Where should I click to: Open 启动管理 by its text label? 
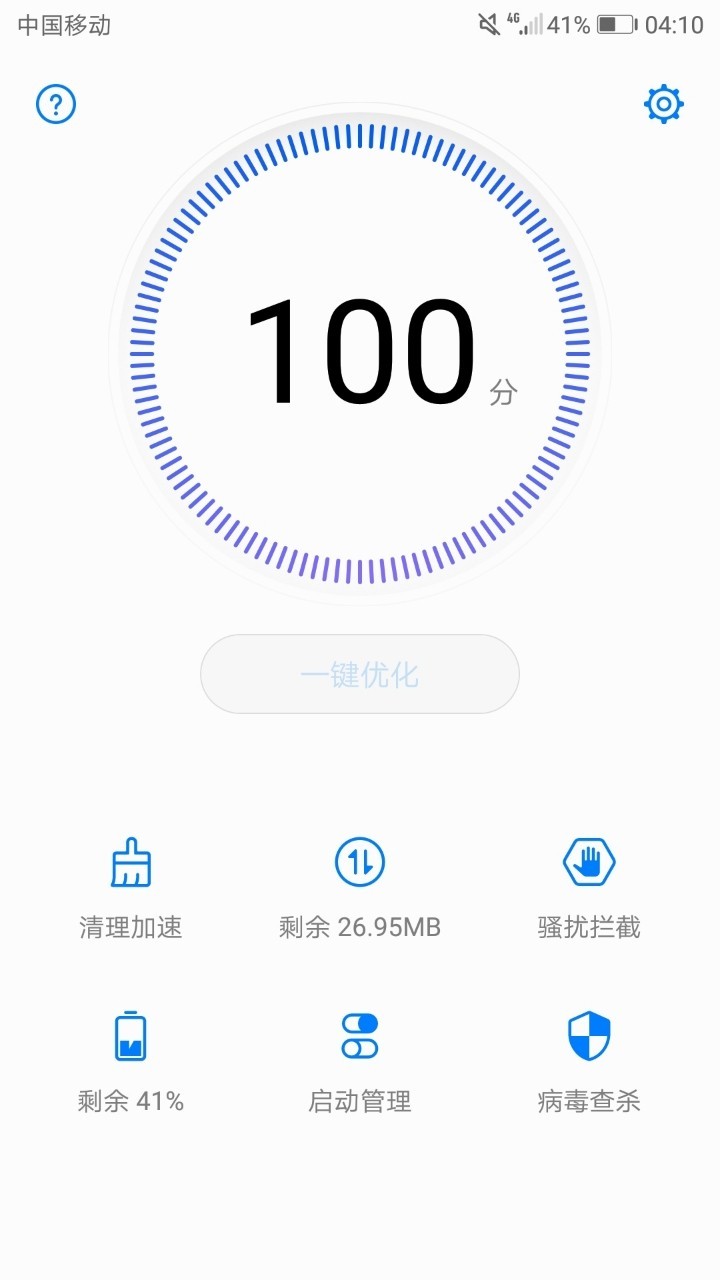(x=359, y=1100)
